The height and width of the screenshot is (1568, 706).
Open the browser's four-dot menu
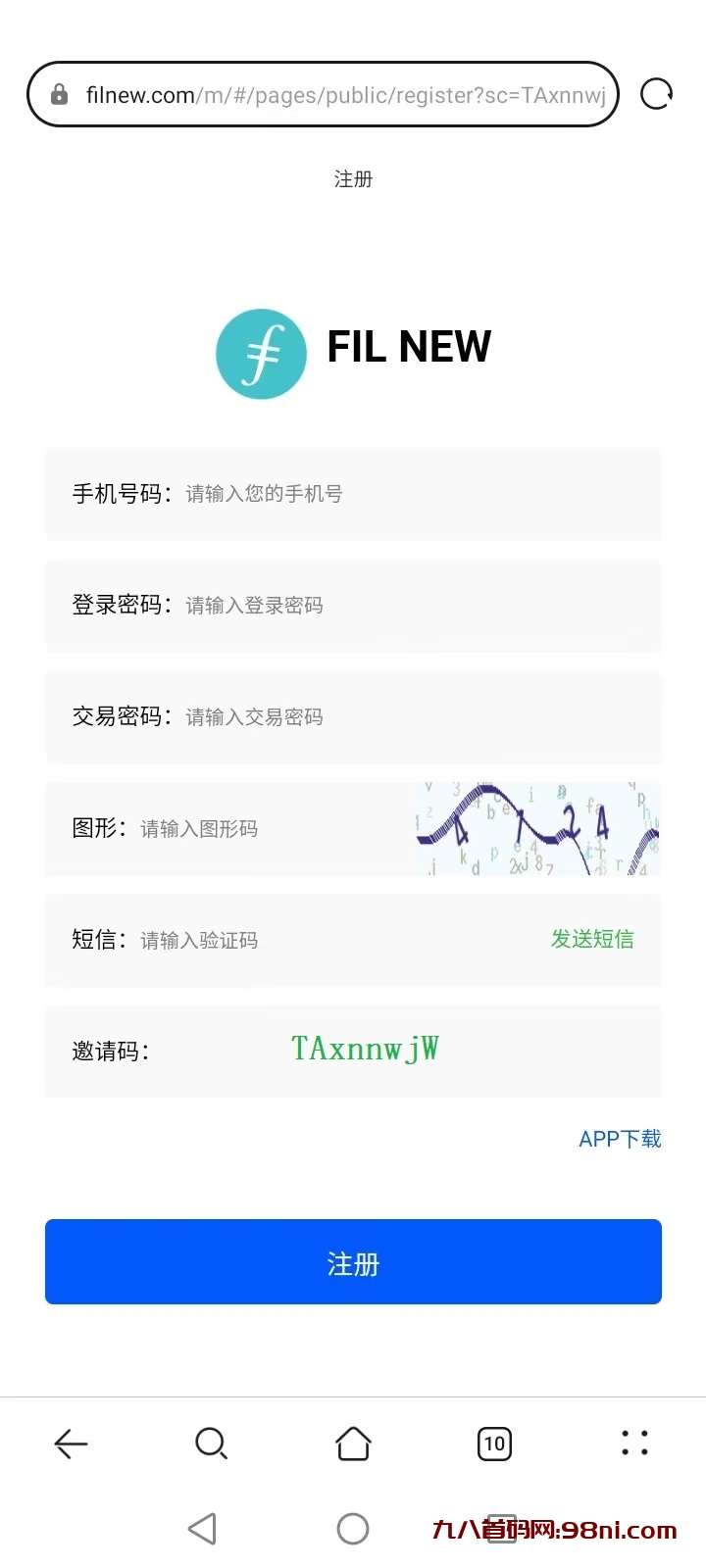[634, 1443]
